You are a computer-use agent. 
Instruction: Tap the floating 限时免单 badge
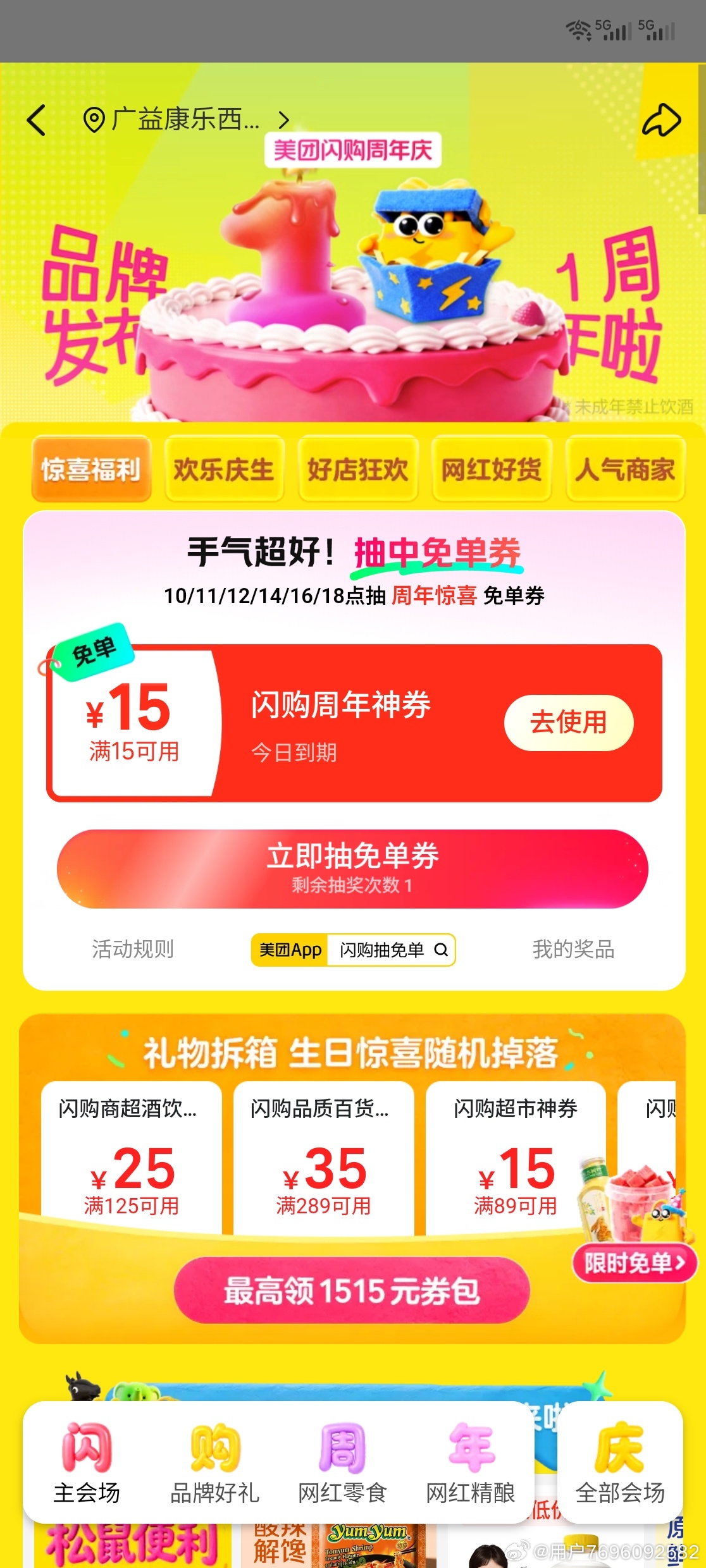coord(634,1263)
